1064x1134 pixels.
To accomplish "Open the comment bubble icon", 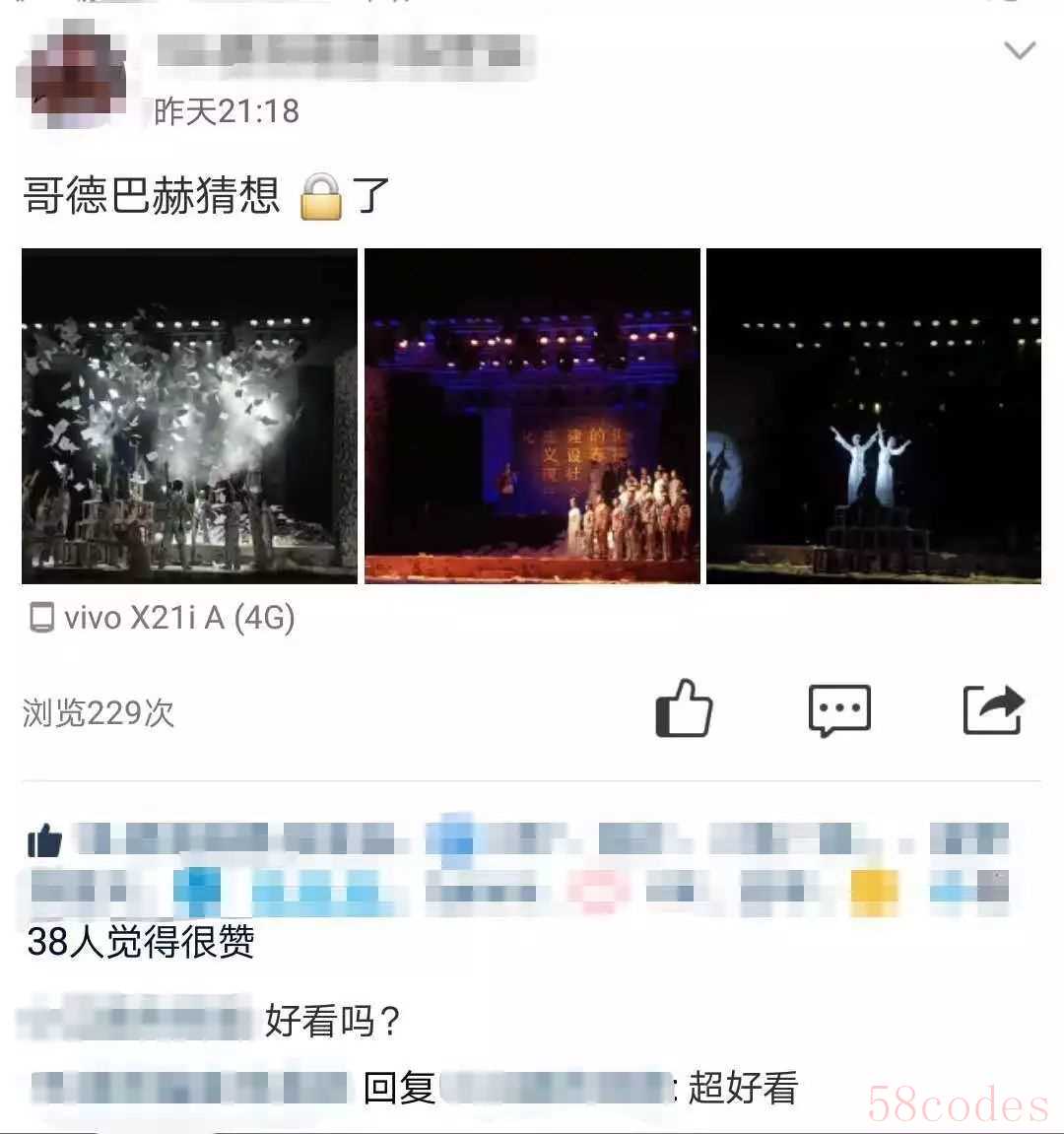I will click(x=839, y=709).
